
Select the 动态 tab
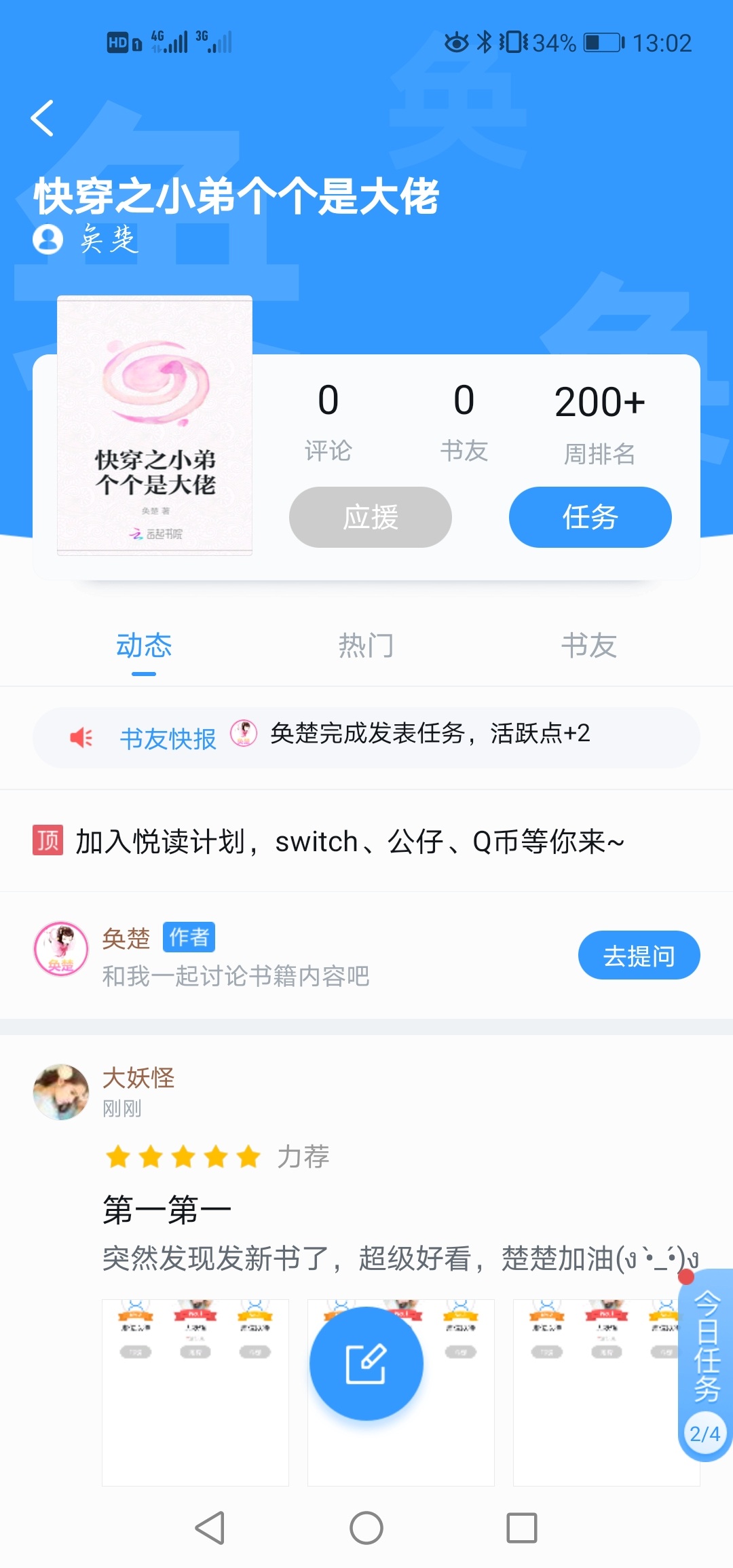(144, 645)
